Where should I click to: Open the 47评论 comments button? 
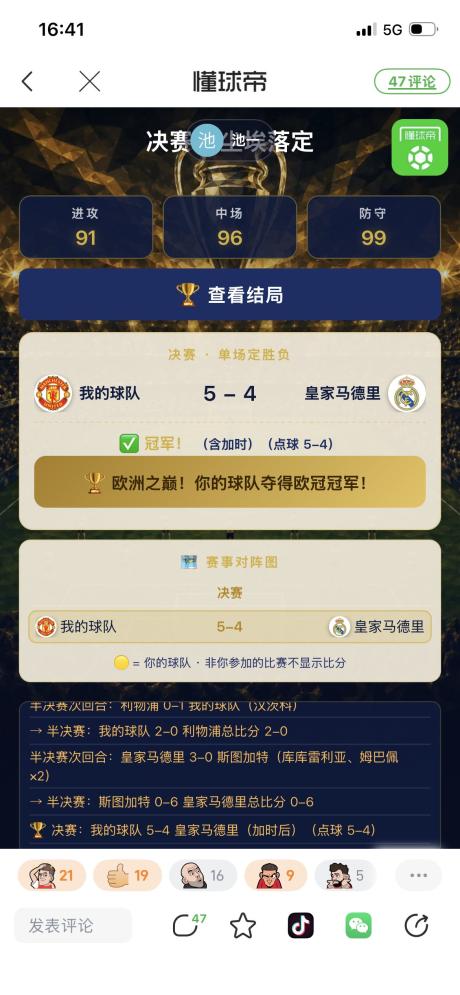tap(412, 82)
